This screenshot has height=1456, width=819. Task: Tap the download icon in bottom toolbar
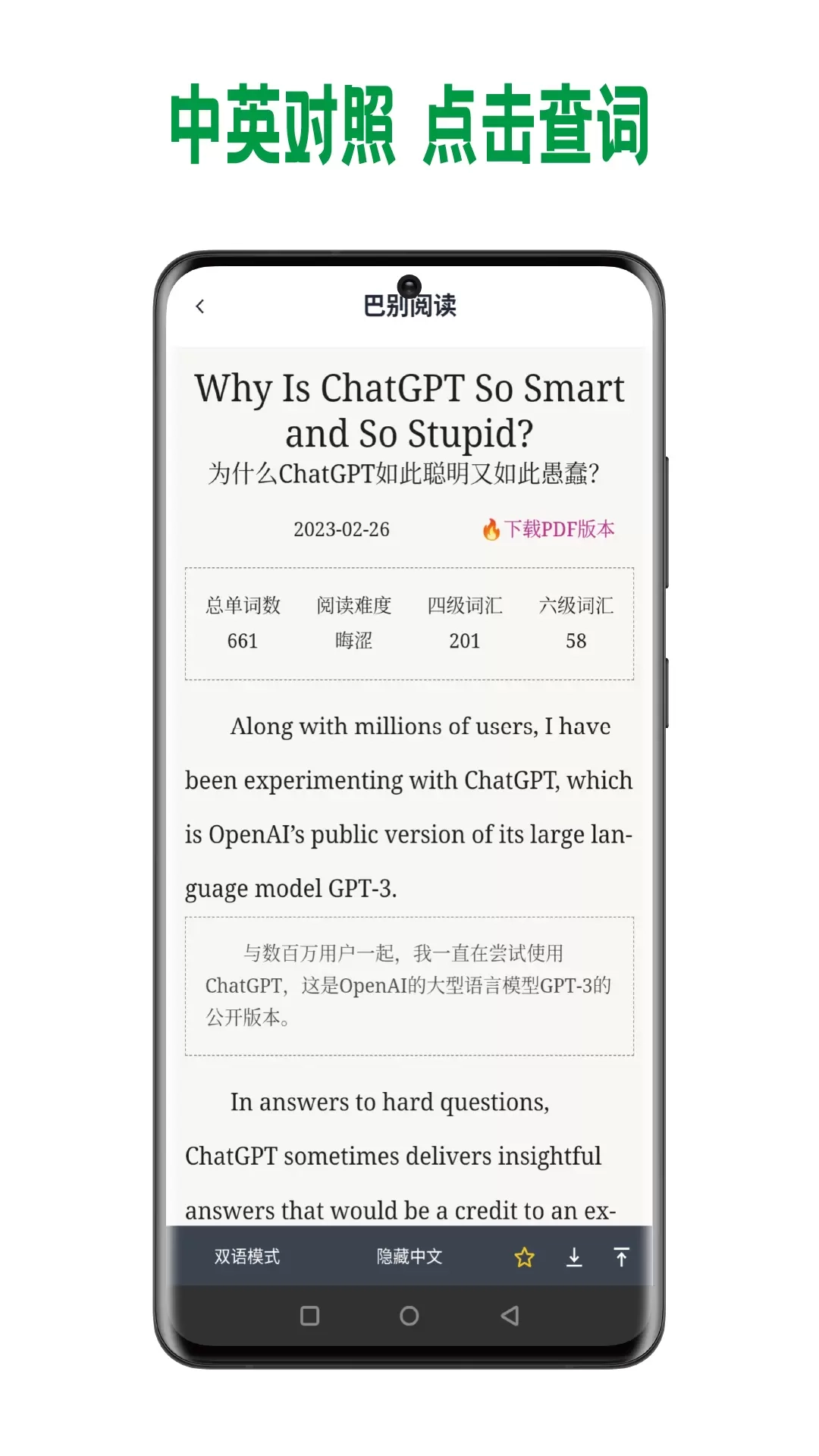[573, 1257]
